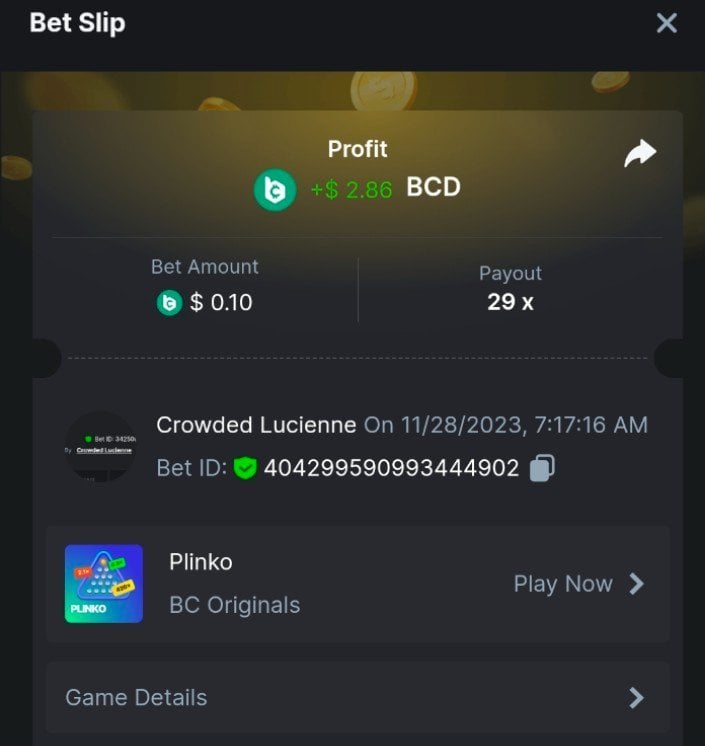Copy the Bet ID number
Screen dimensions: 705x746
tap(542, 468)
